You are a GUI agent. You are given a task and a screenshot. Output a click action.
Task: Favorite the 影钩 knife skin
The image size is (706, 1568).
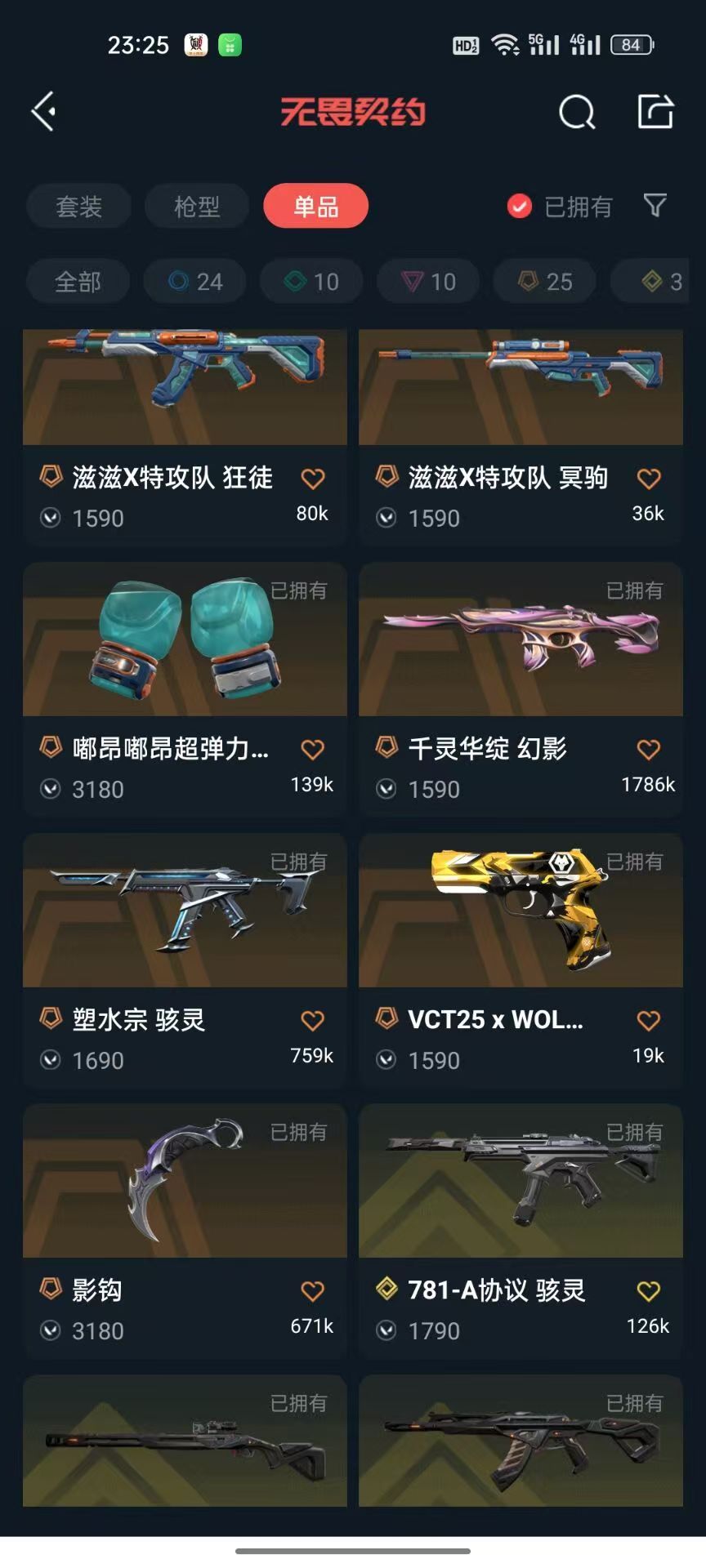[x=311, y=1289]
